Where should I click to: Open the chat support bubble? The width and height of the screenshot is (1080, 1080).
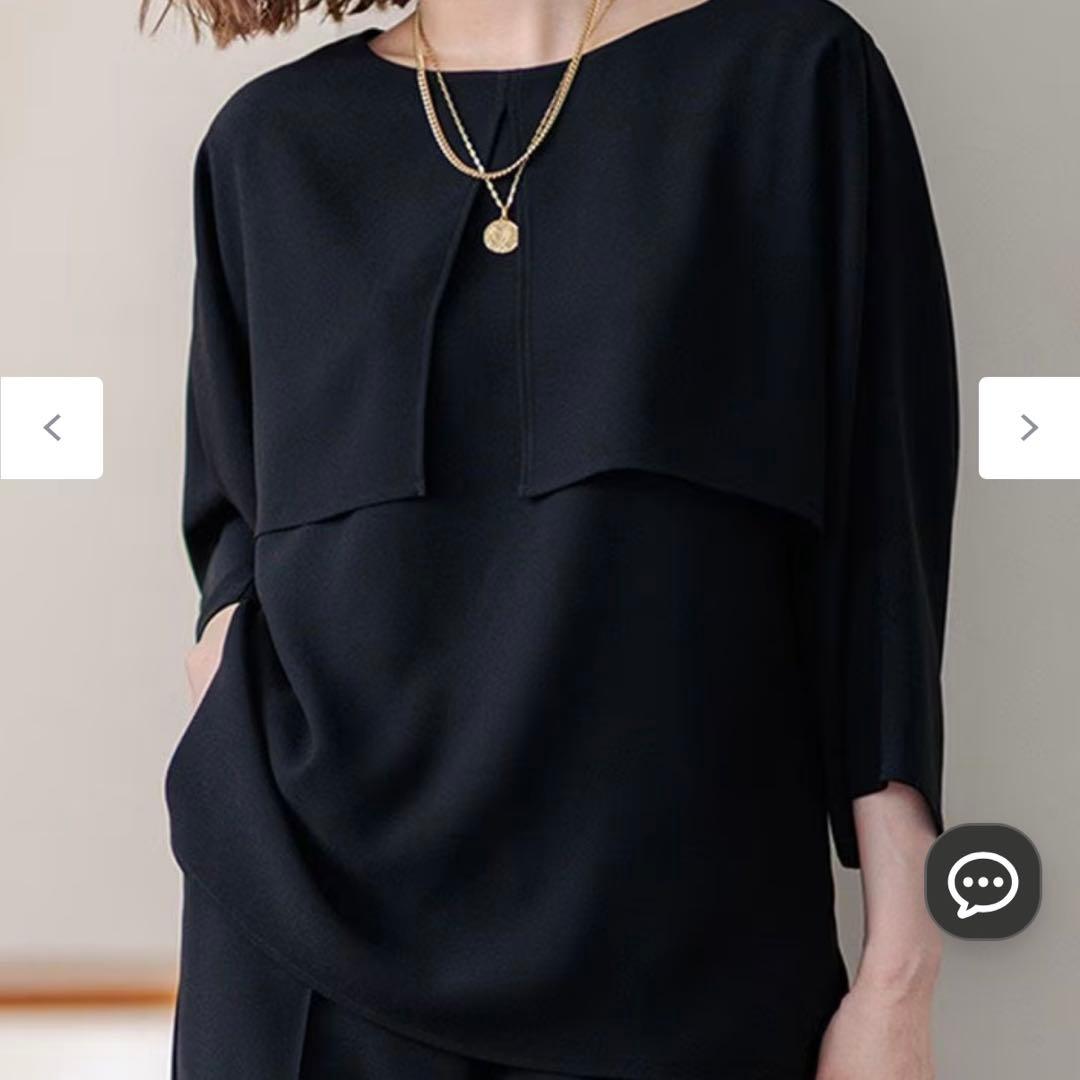(x=983, y=882)
